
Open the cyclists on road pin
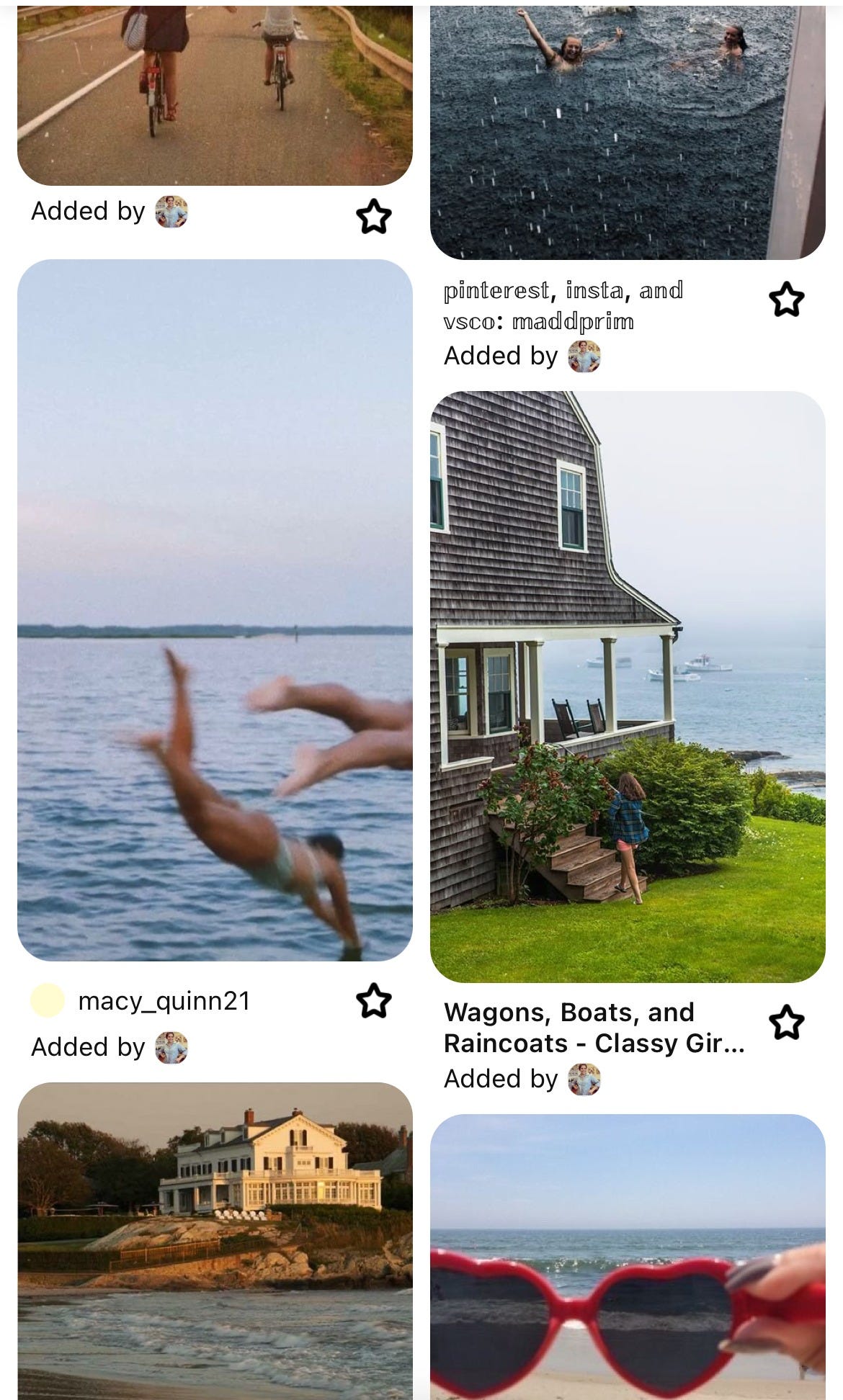tap(215, 95)
